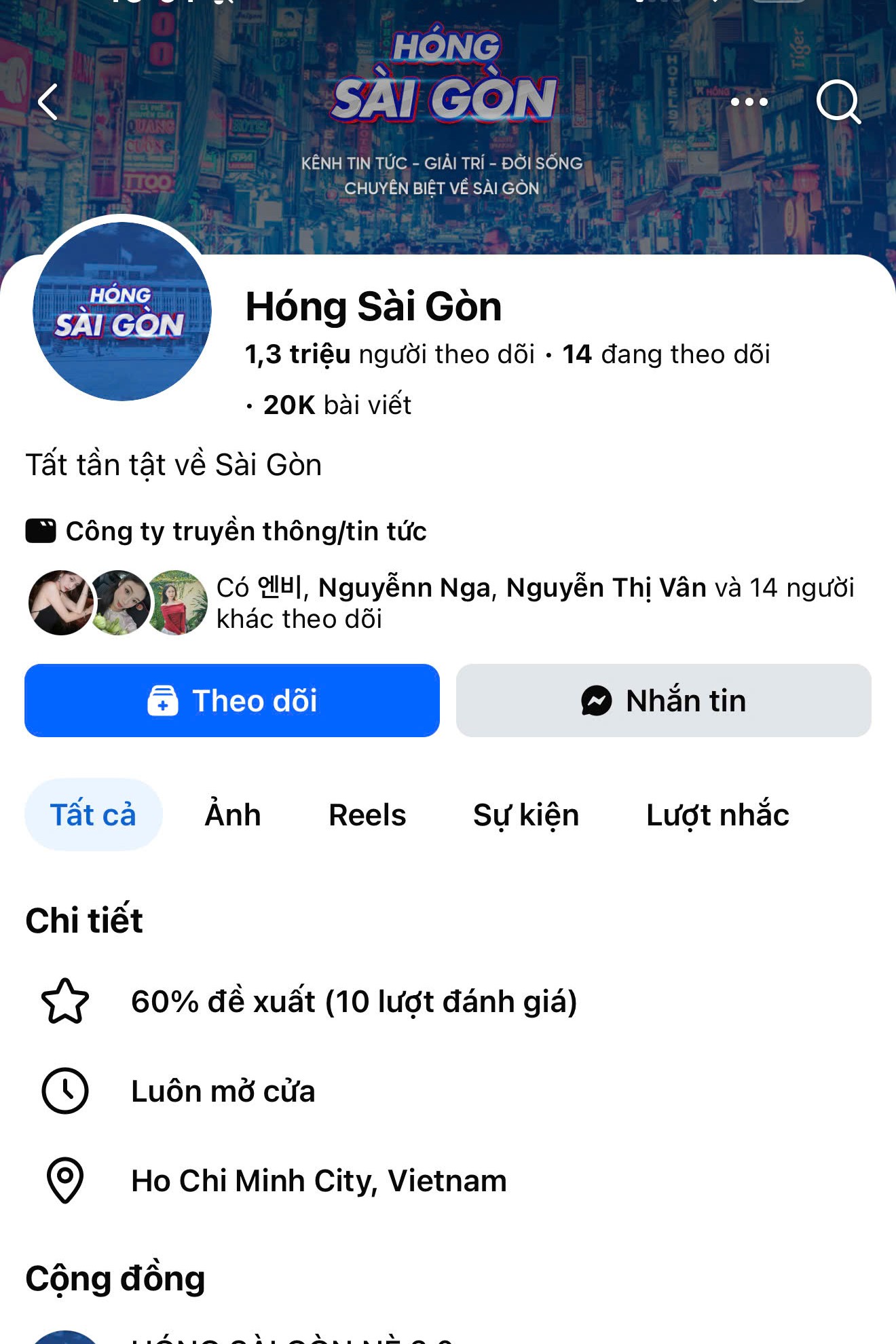Switch to the Ảnh tab
The image size is (896, 1344).
233,815
